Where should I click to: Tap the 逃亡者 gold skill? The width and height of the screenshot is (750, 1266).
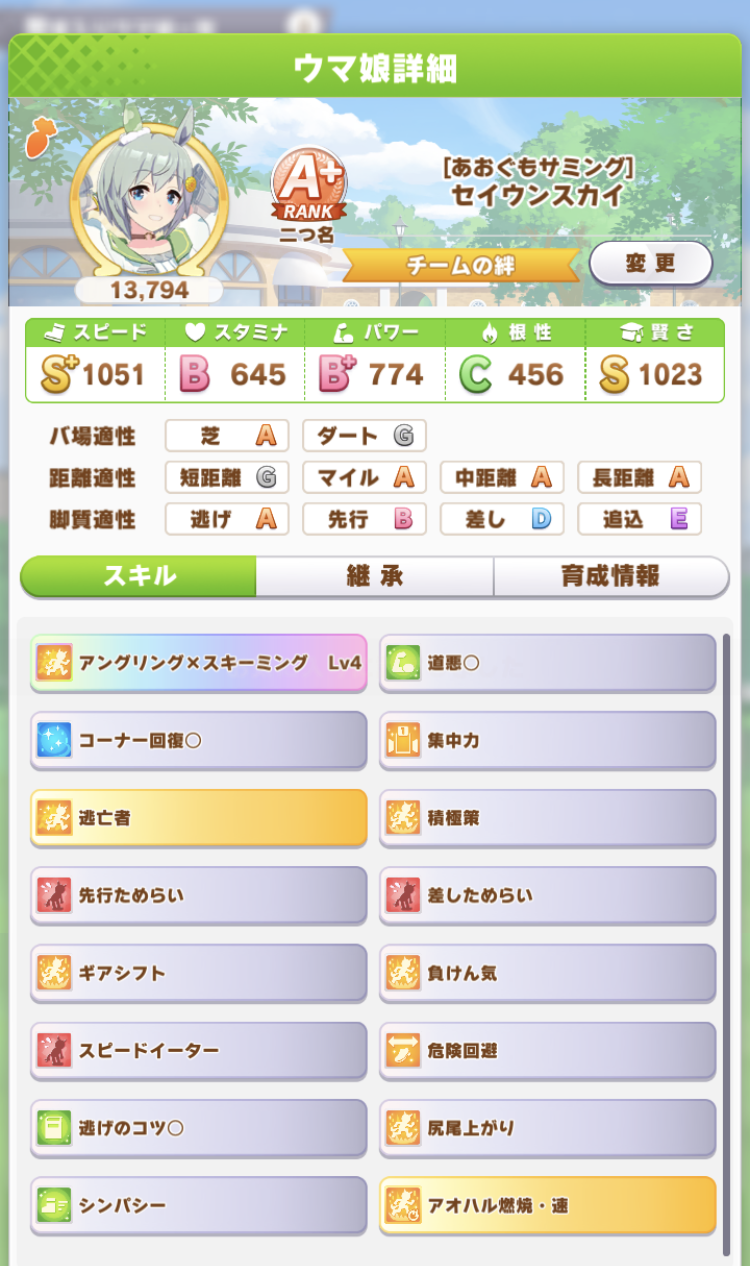point(199,818)
